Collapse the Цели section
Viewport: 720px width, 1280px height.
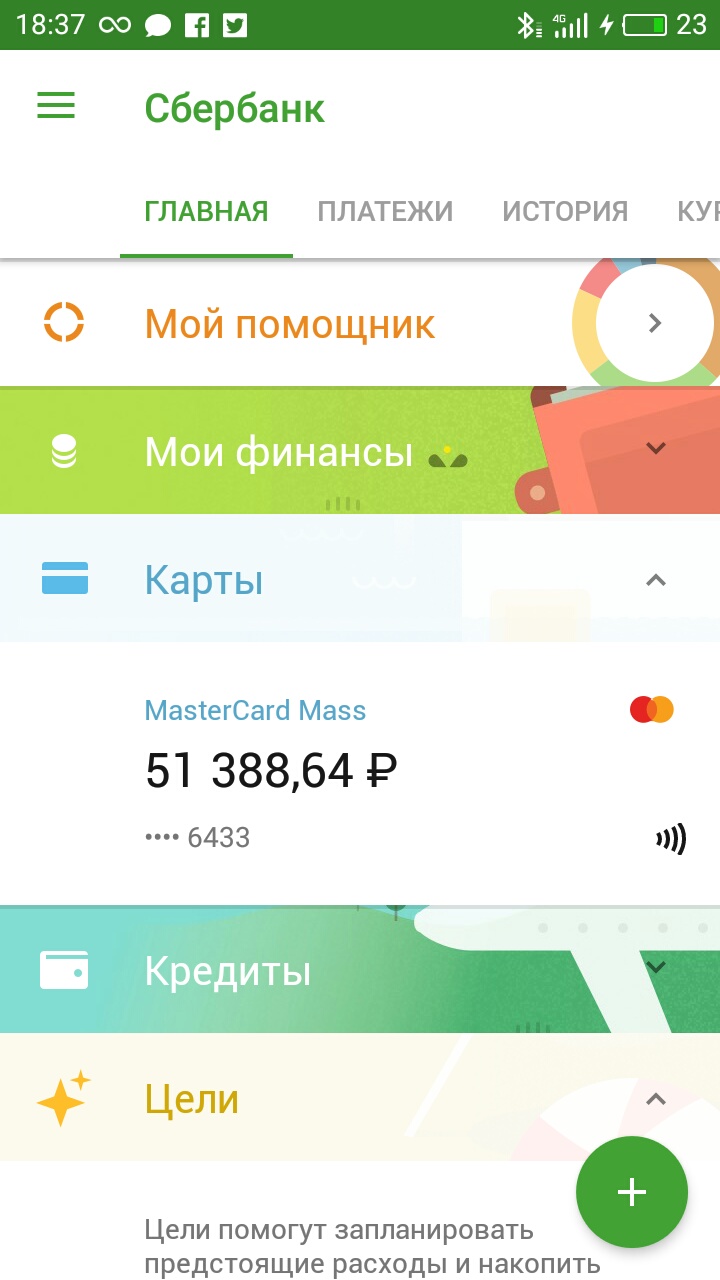click(655, 1099)
